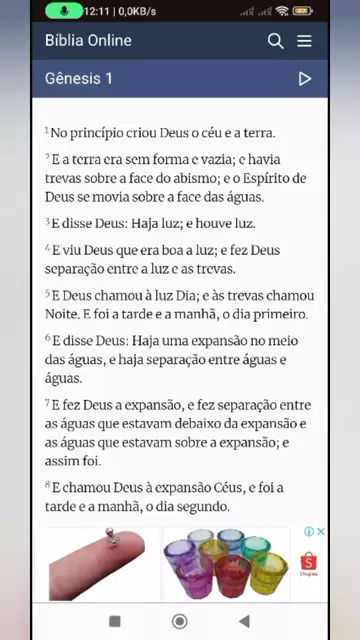This screenshot has width=360, height=640.
Task: Open the Gênesis 1 chapter selector
Action: point(78,78)
